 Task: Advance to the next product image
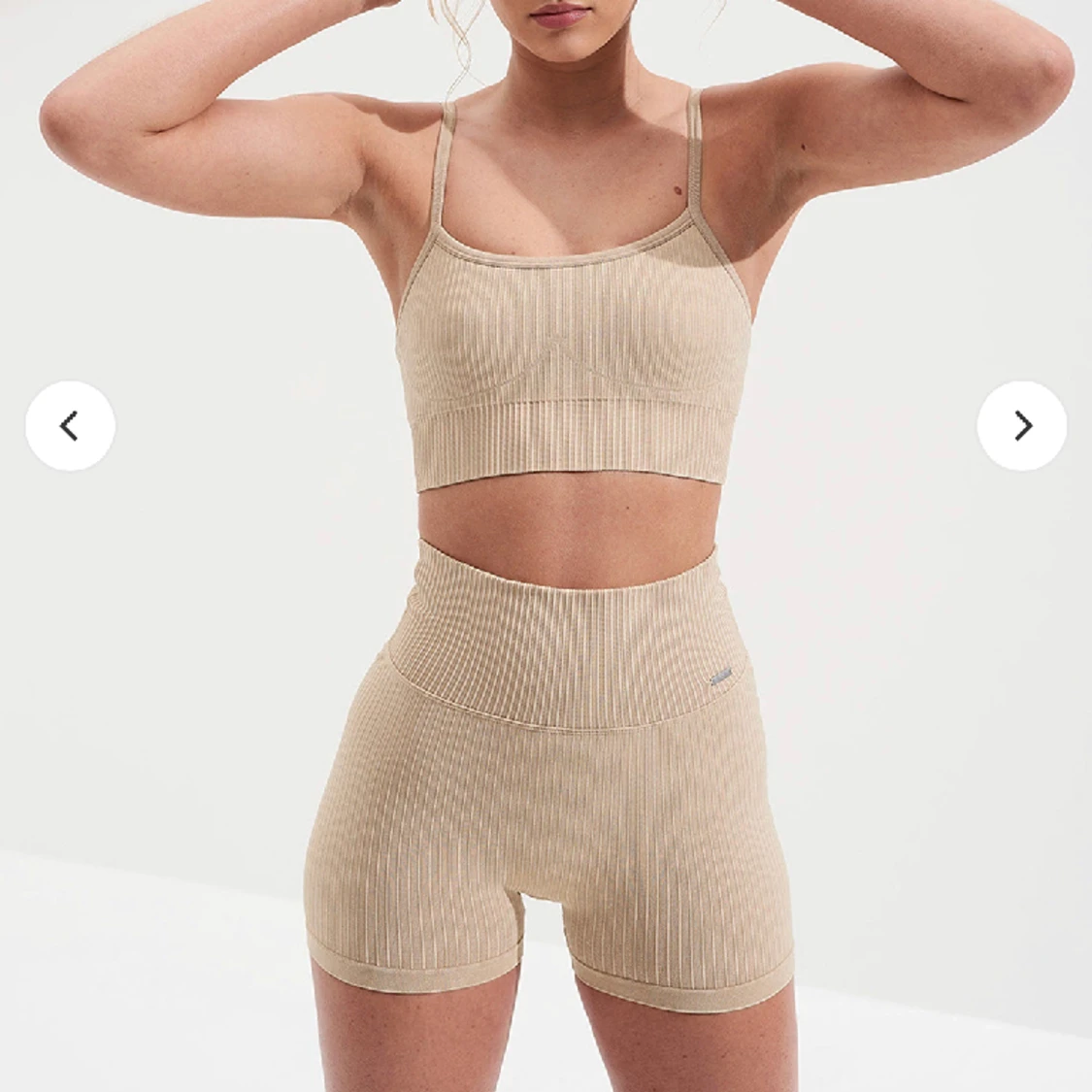click(1021, 426)
